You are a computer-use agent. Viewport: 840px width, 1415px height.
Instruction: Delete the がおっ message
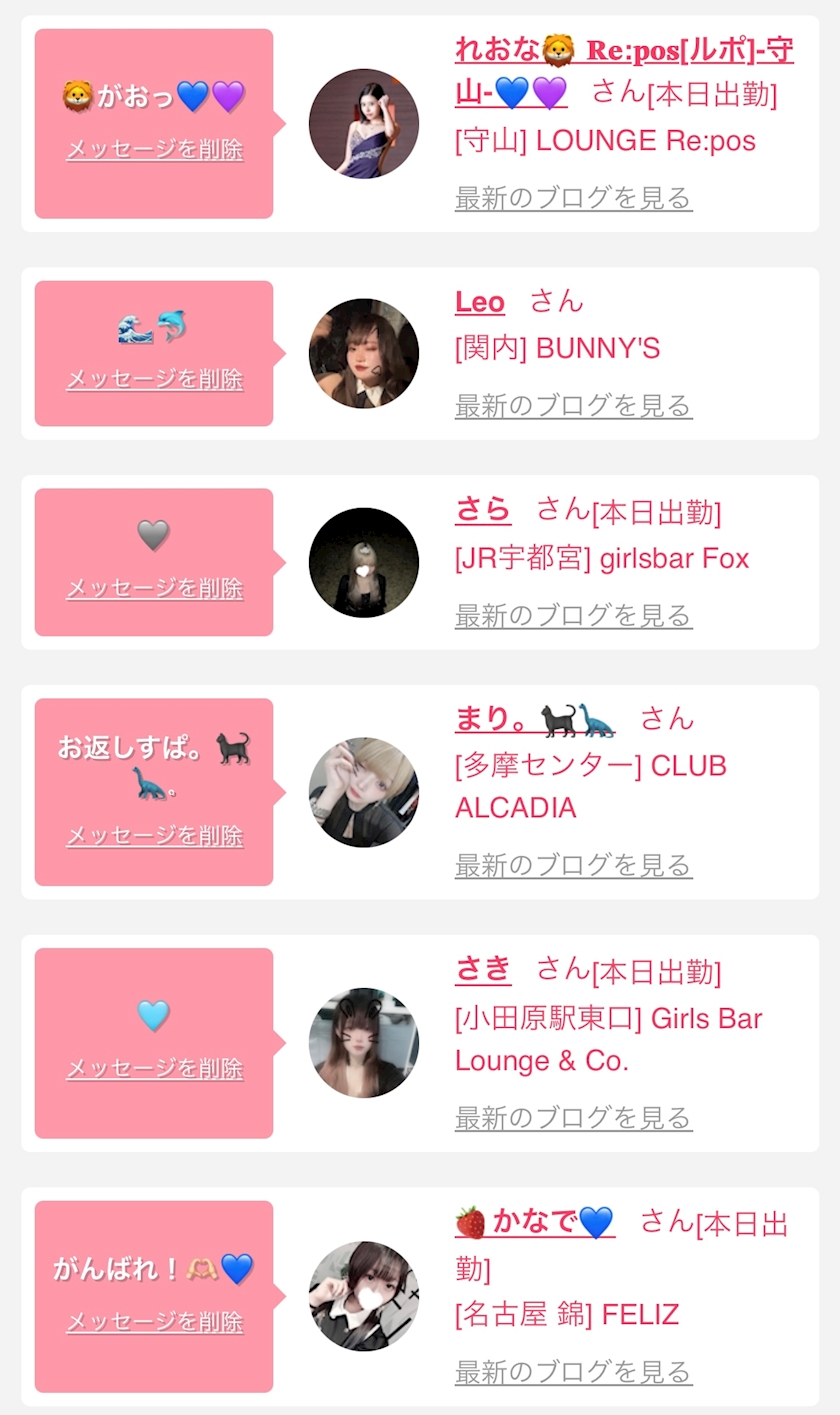[x=154, y=150]
